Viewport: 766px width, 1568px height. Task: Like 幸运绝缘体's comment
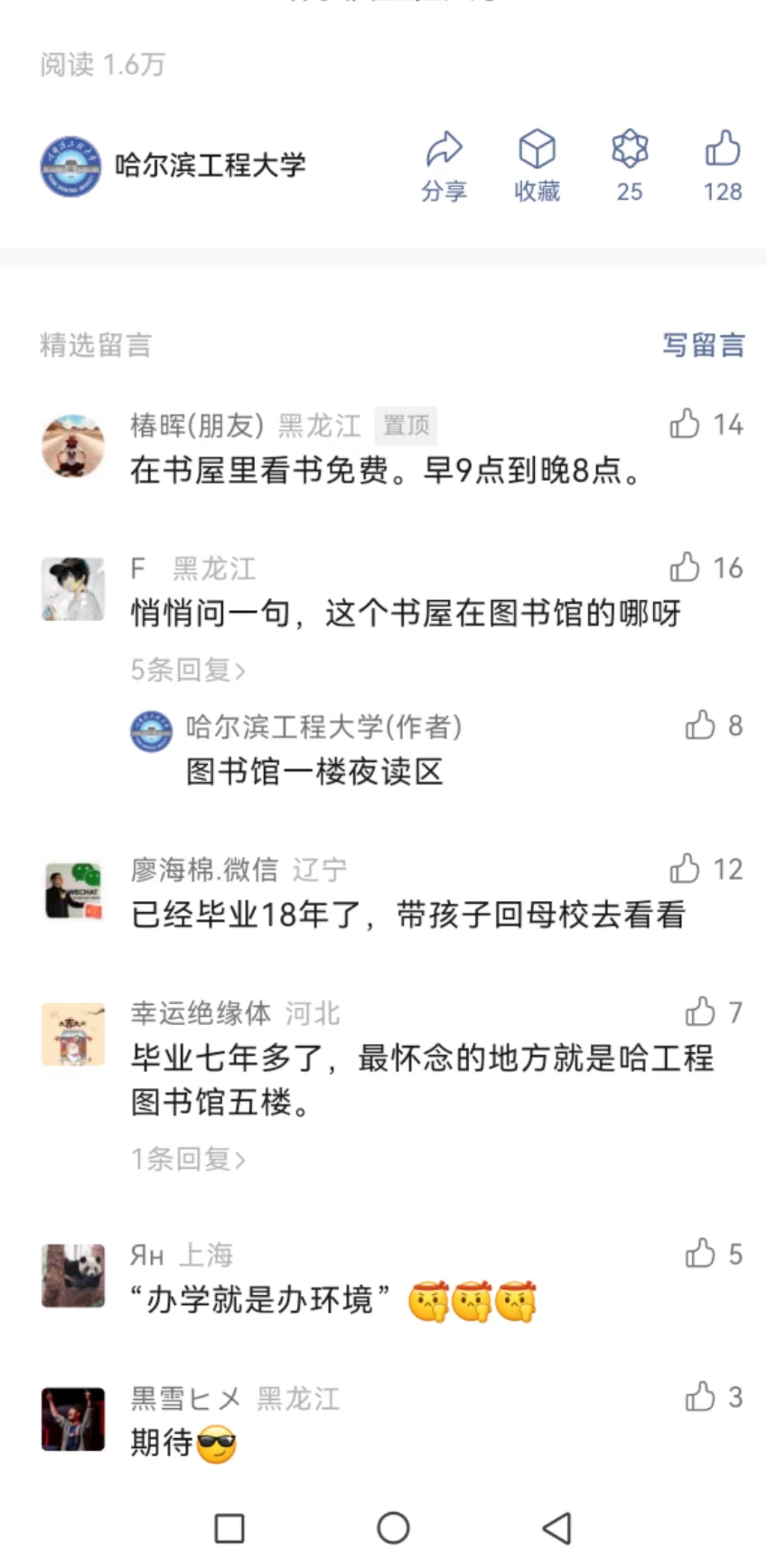click(x=700, y=1013)
